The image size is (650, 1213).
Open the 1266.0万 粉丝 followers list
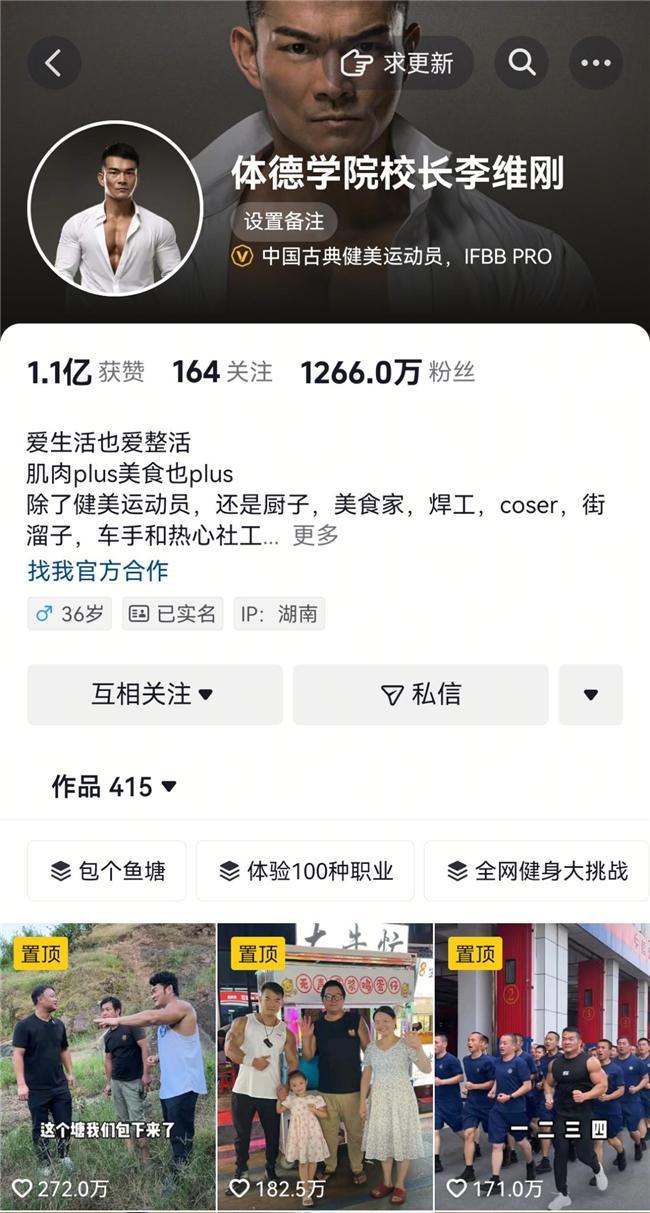click(x=387, y=373)
